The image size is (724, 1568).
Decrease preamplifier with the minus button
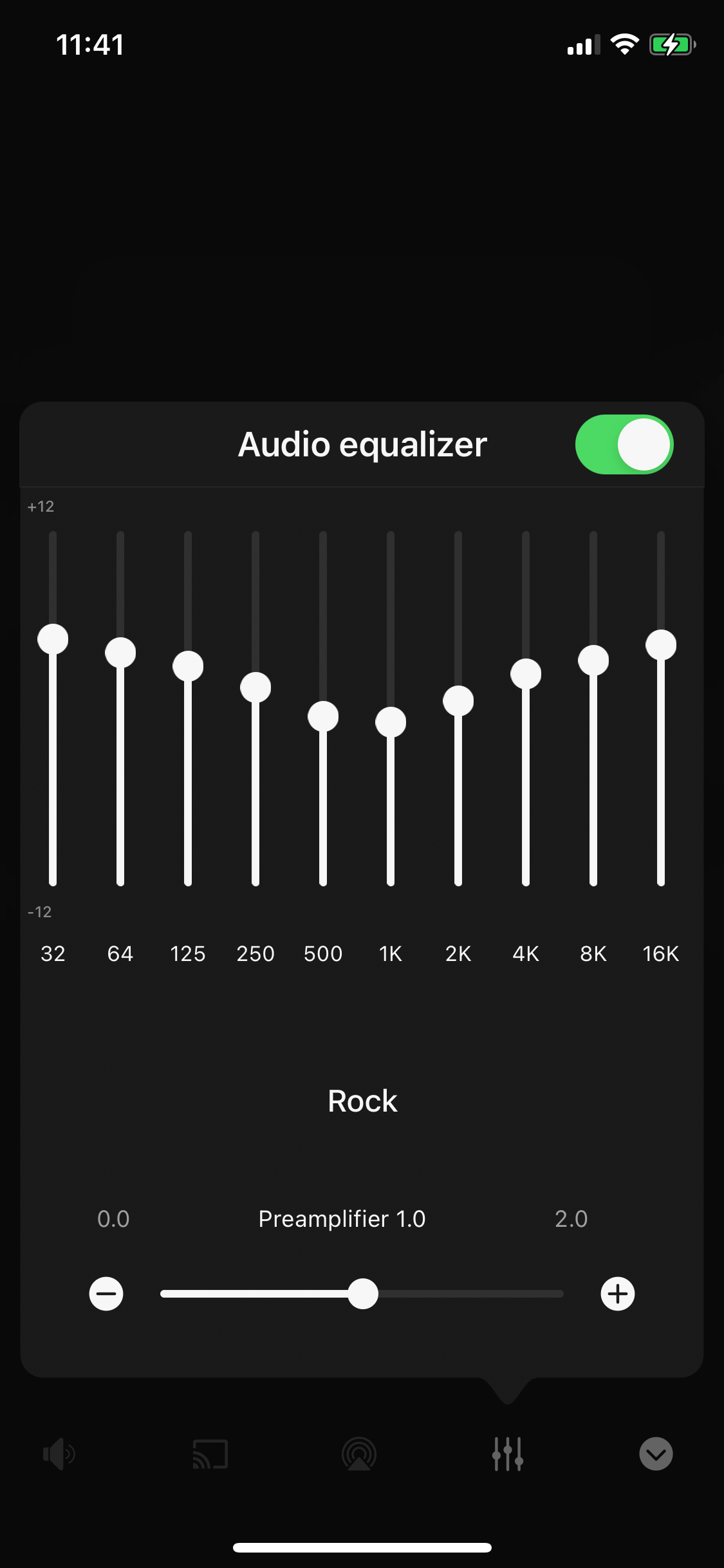click(x=106, y=1294)
